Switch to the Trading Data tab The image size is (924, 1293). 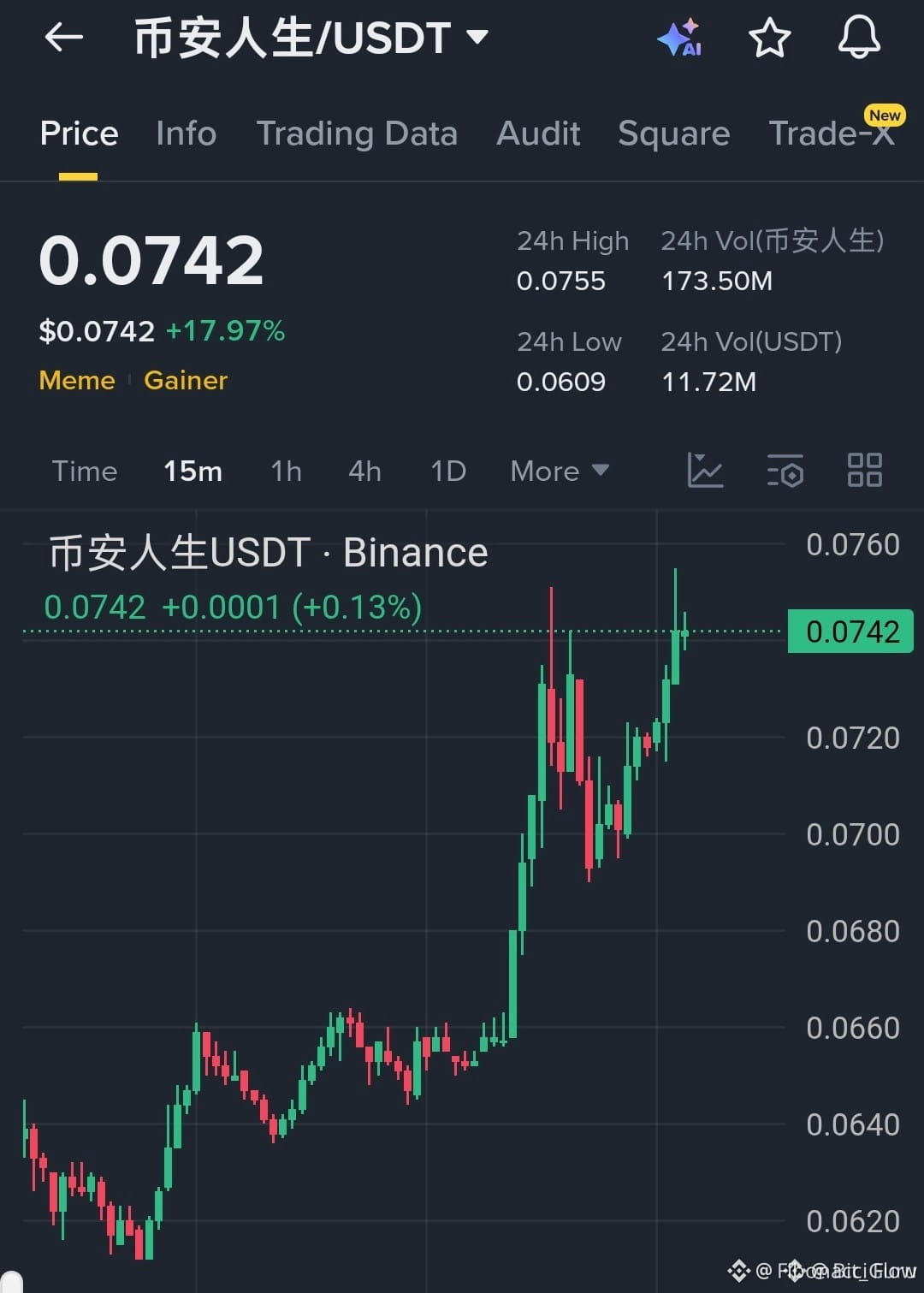tap(357, 133)
